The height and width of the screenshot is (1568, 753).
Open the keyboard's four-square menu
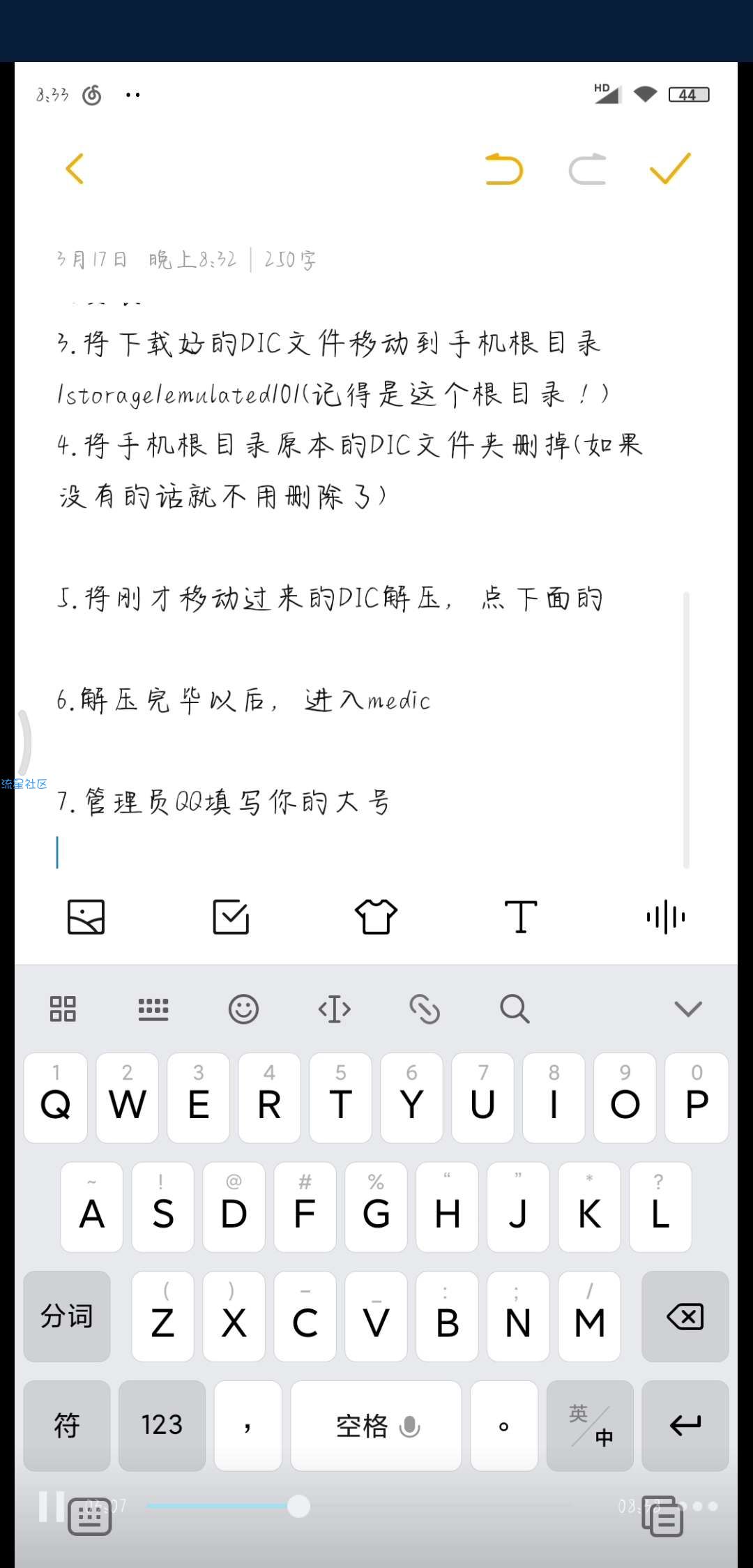tap(63, 1009)
